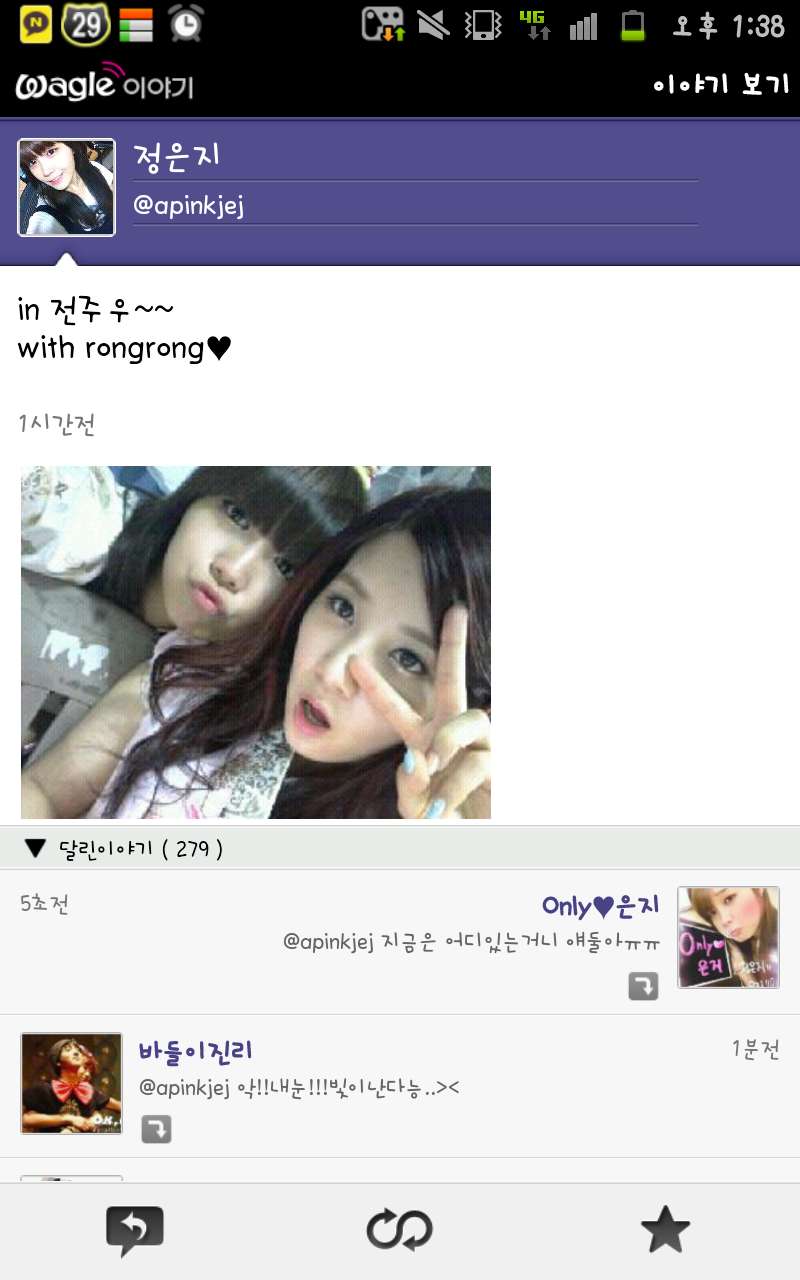Viewport: 800px width, 1280px height.
Task: Open Only♥은지's profile name
Action: pos(600,906)
